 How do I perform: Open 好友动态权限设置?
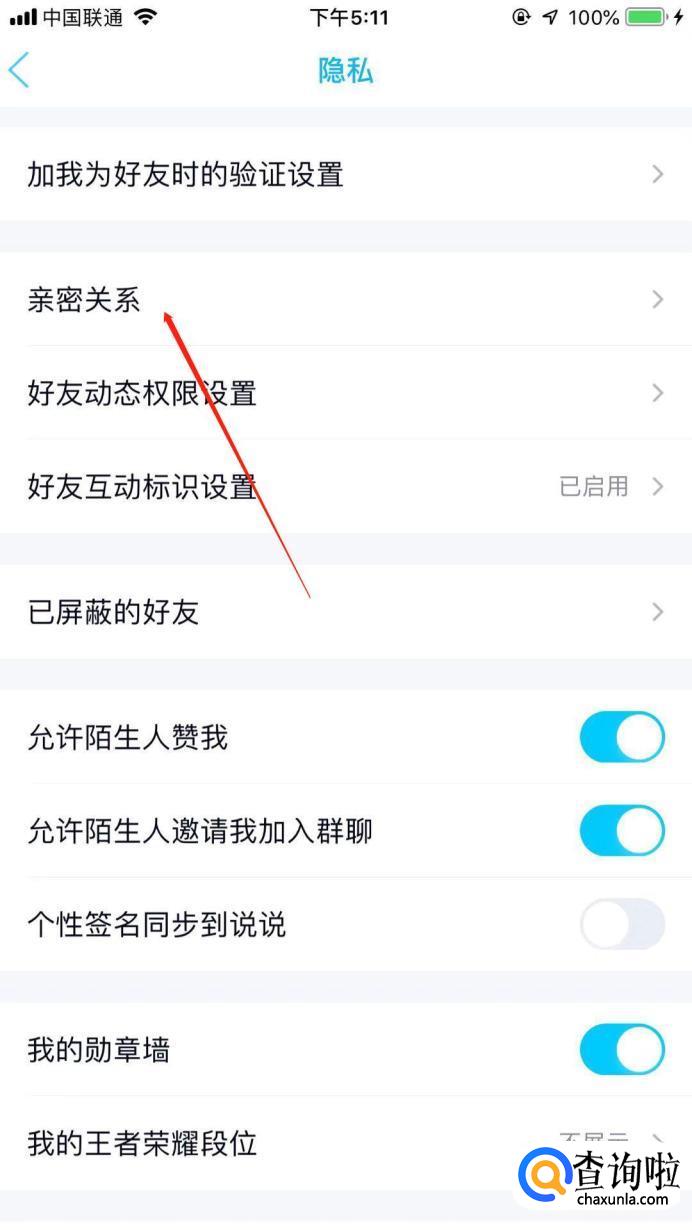point(345,393)
